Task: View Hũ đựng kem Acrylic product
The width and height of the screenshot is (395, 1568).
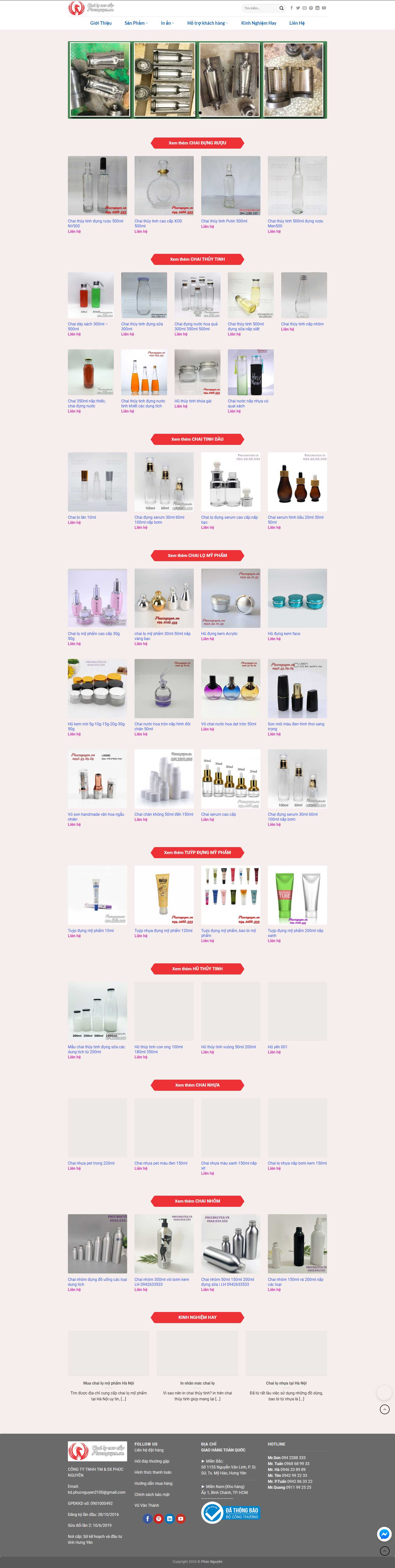Action: 219,634
